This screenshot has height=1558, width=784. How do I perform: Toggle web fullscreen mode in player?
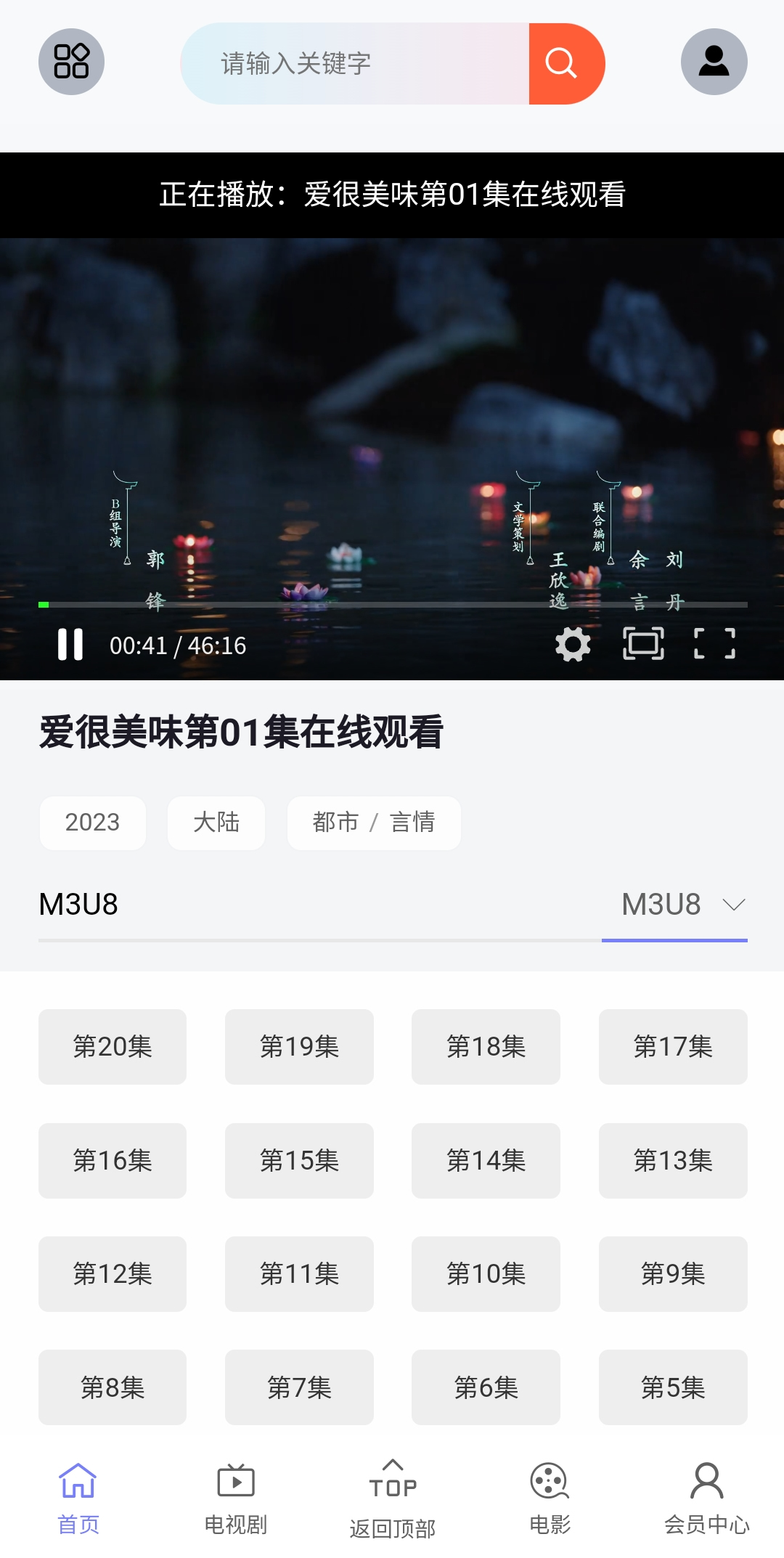pyautogui.click(x=643, y=645)
